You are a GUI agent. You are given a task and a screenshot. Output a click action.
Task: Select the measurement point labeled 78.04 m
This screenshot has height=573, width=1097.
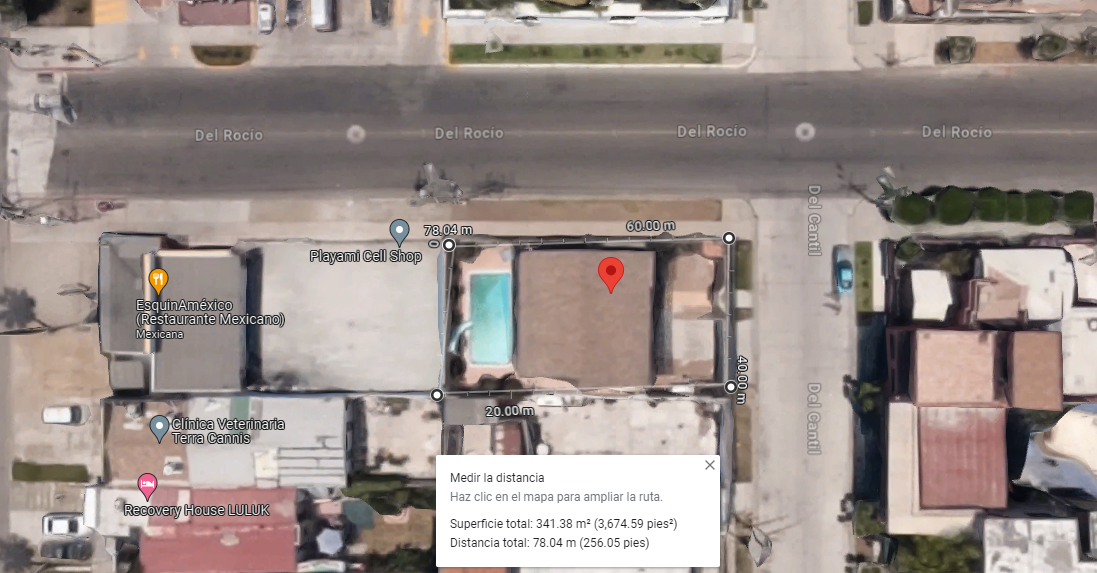[x=448, y=245]
